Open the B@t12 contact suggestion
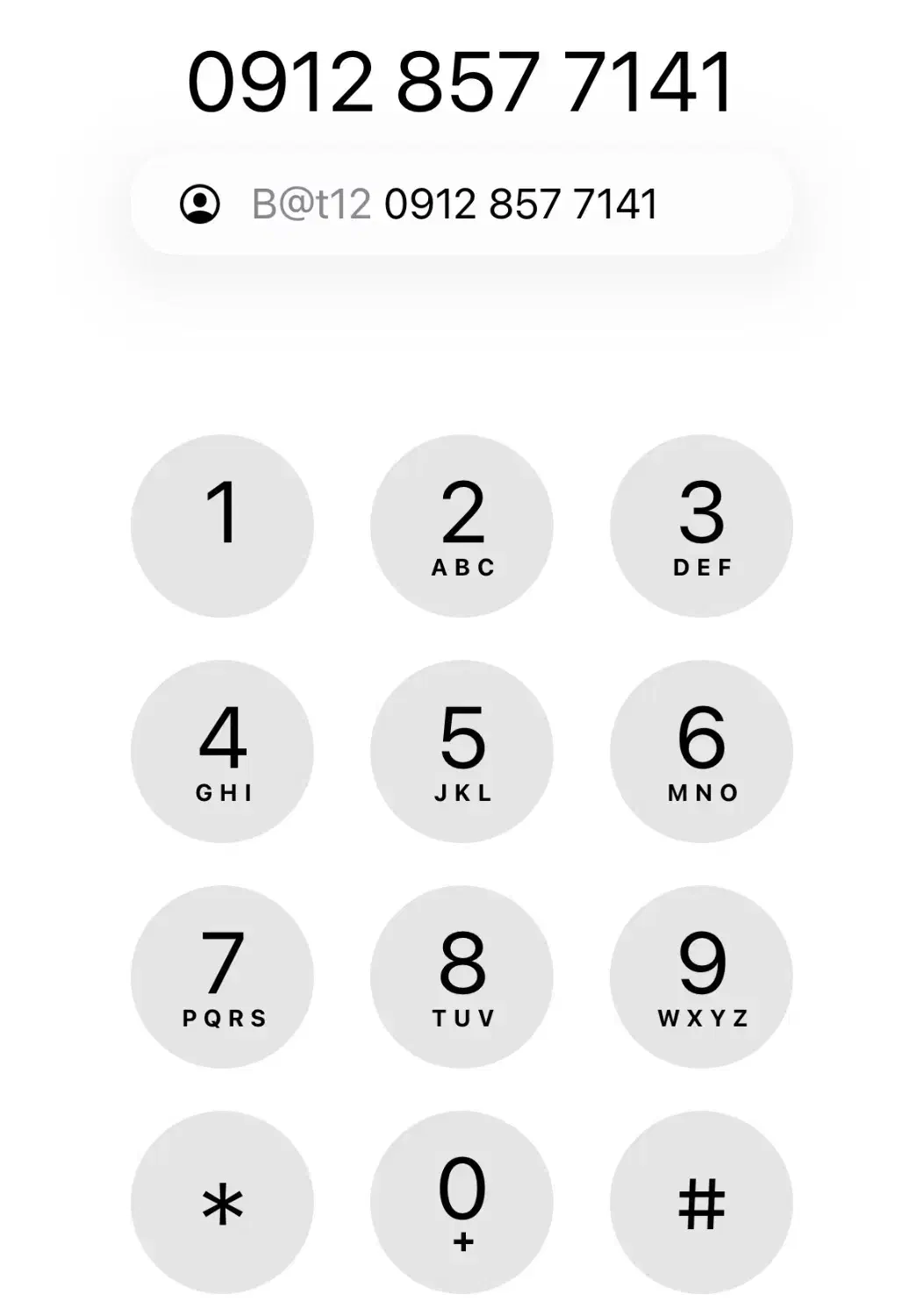This screenshot has width=923, height=1316. click(x=462, y=204)
